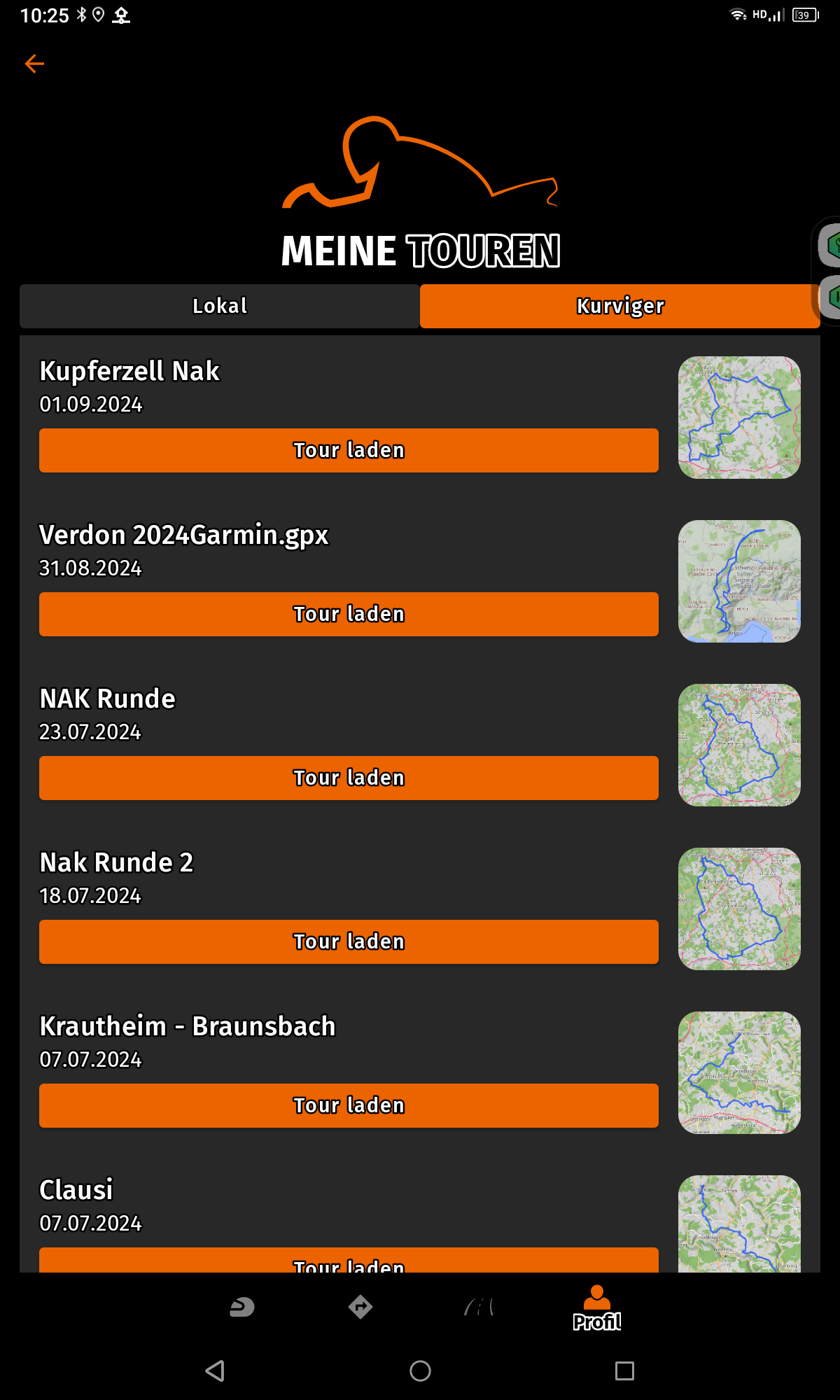The width and height of the screenshot is (840, 1400).
Task: Load the Krautheim - Braunsbach tour
Action: tap(349, 1105)
